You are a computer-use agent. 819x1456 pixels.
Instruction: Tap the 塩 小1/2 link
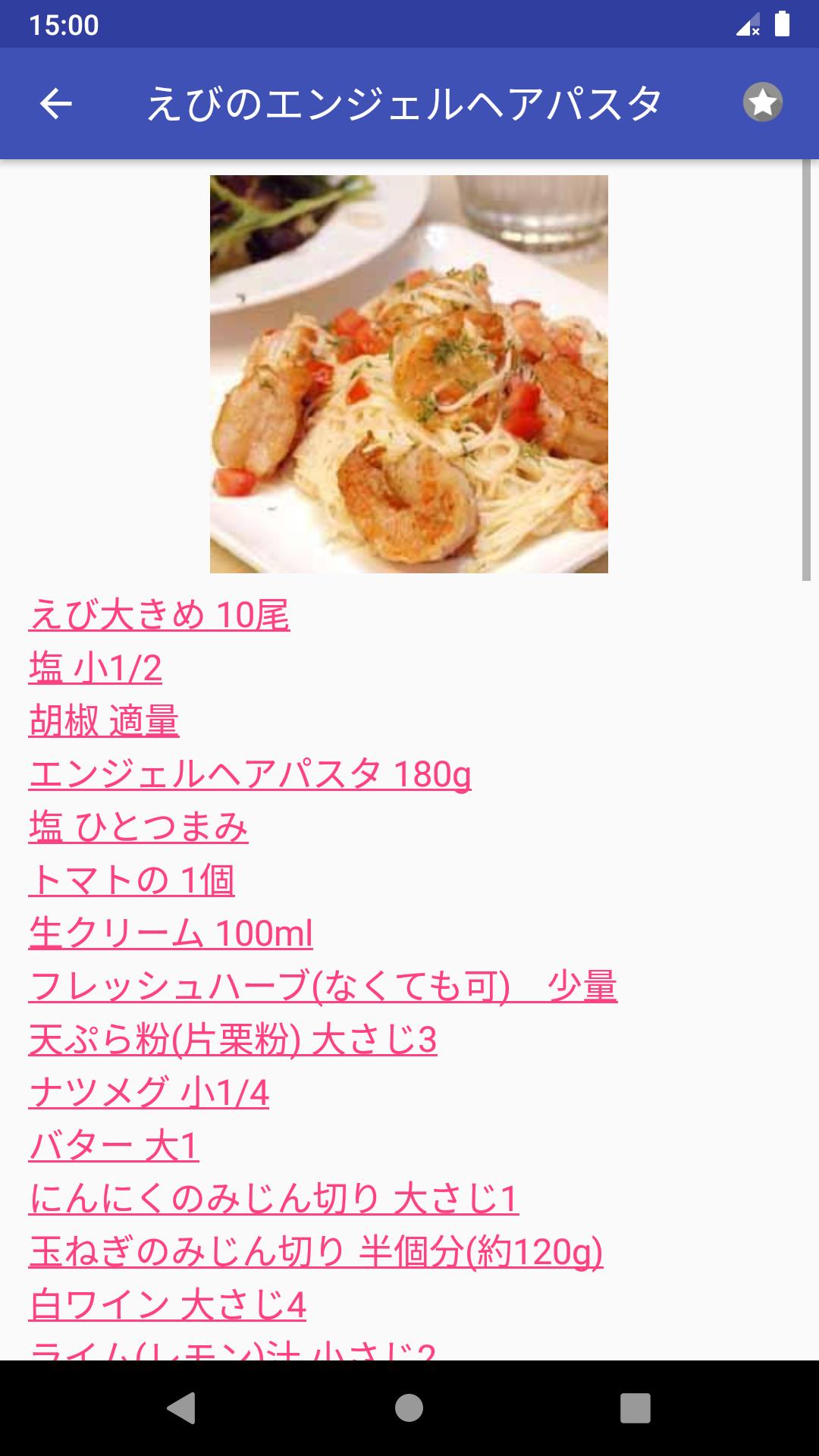(96, 668)
